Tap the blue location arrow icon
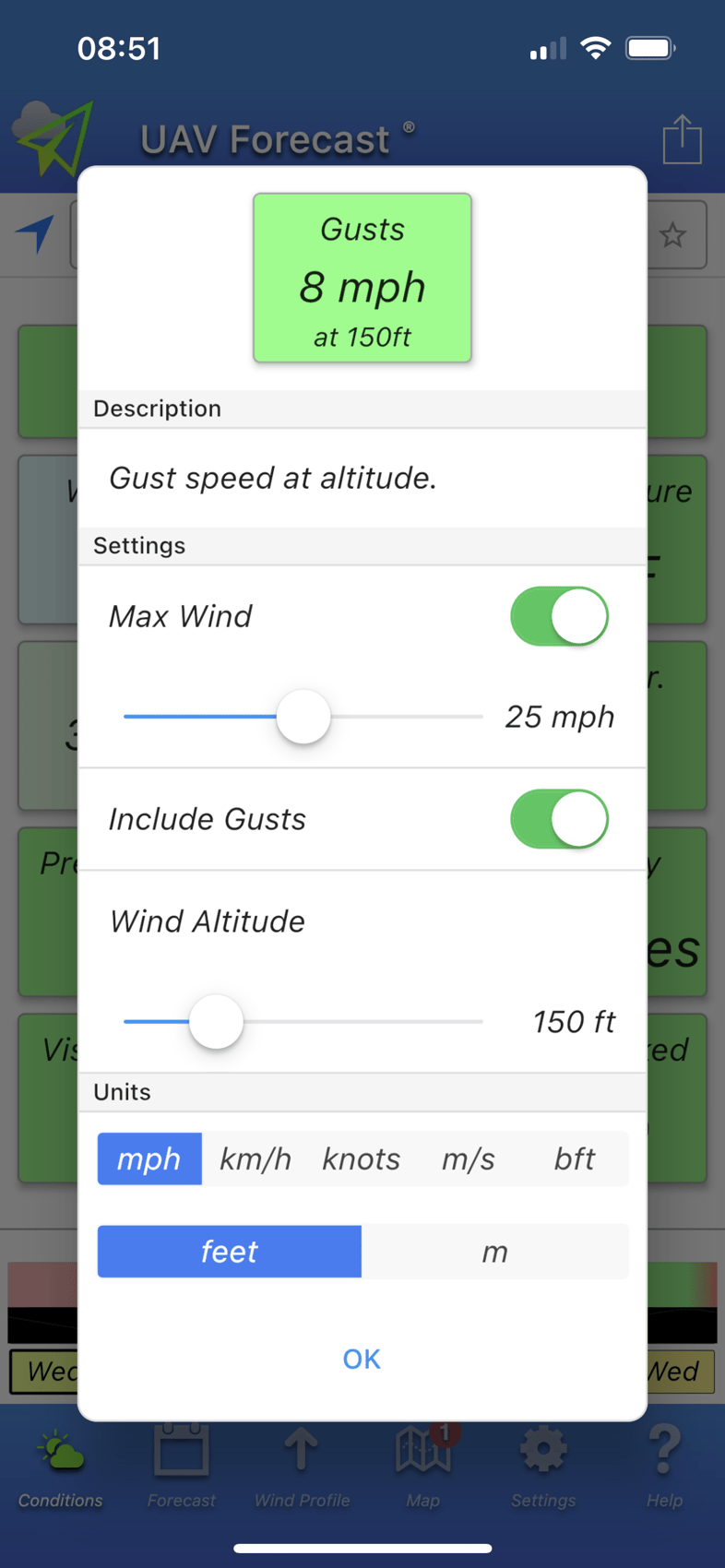This screenshot has height=1568, width=725. [x=34, y=235]
